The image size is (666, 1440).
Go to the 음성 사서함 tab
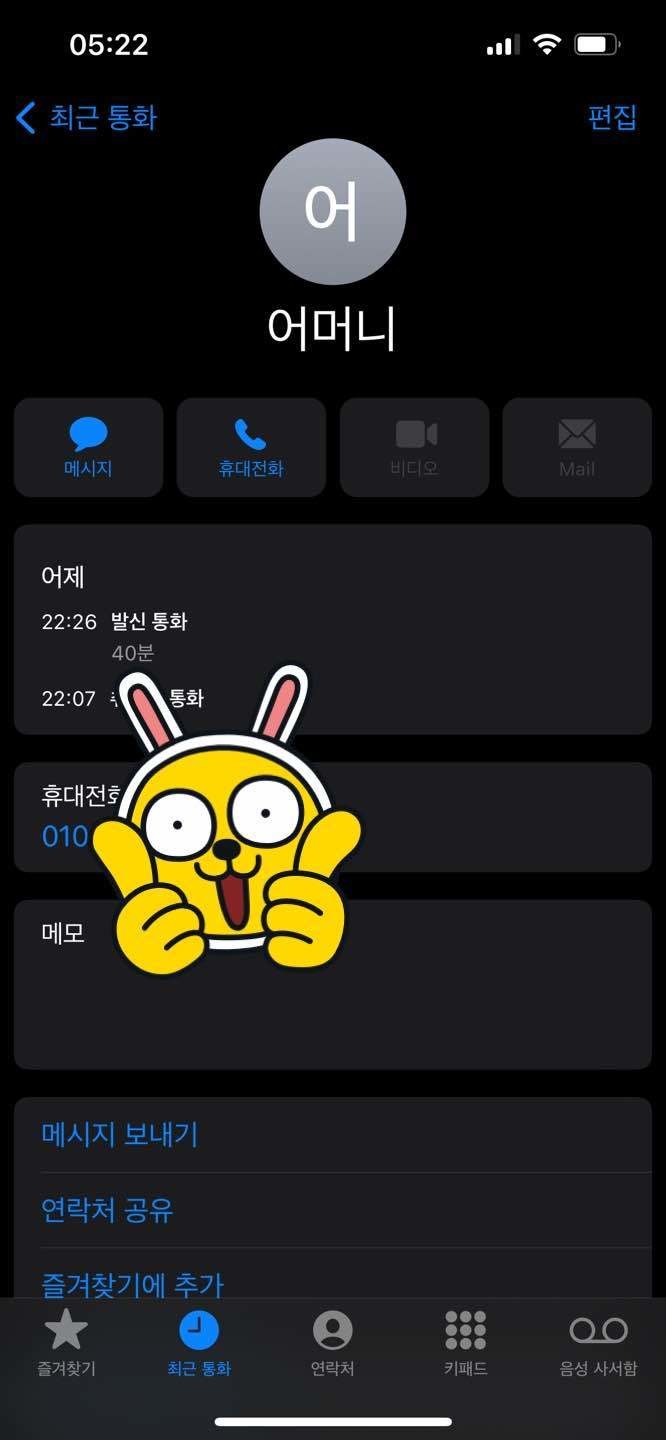click(598, 1343)
